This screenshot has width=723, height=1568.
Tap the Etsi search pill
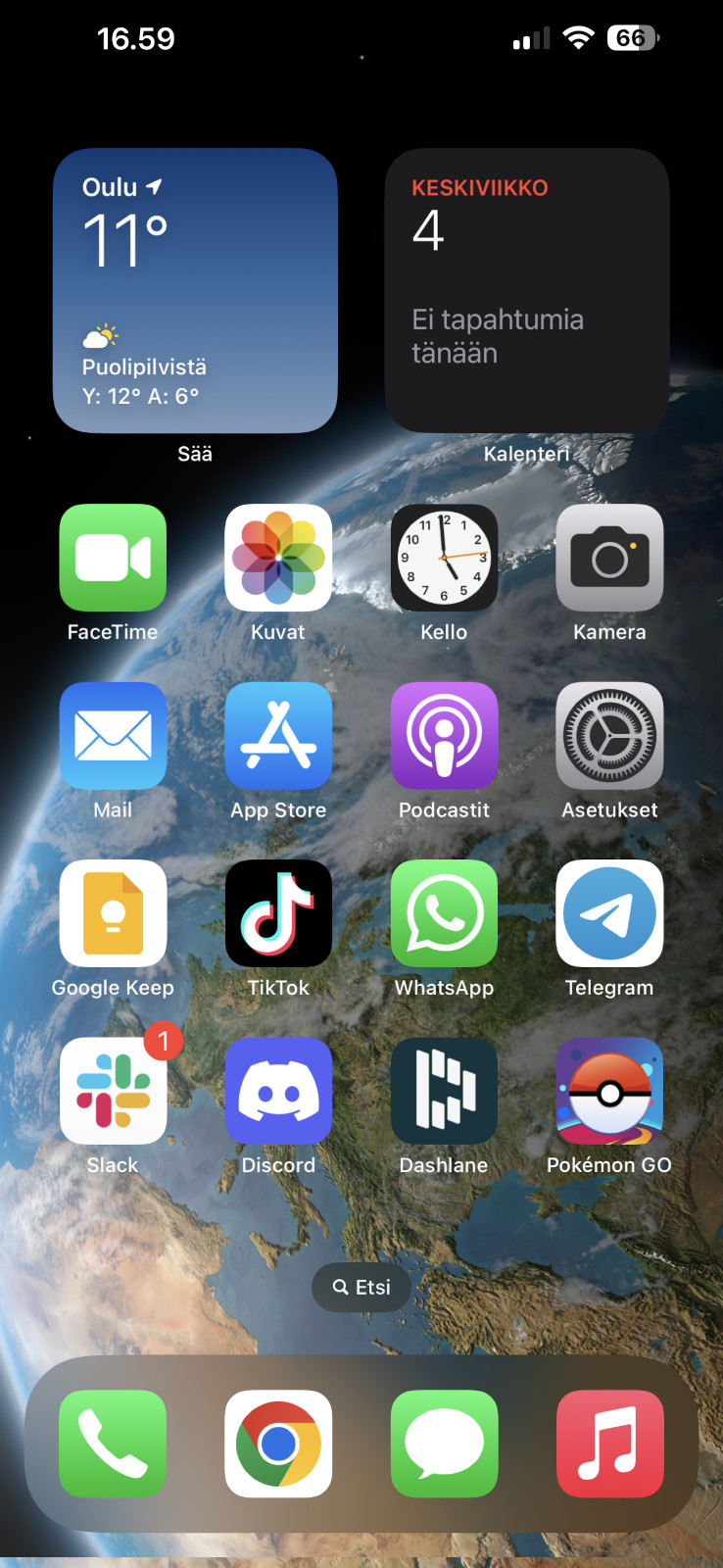click(x=361, y=1287)
